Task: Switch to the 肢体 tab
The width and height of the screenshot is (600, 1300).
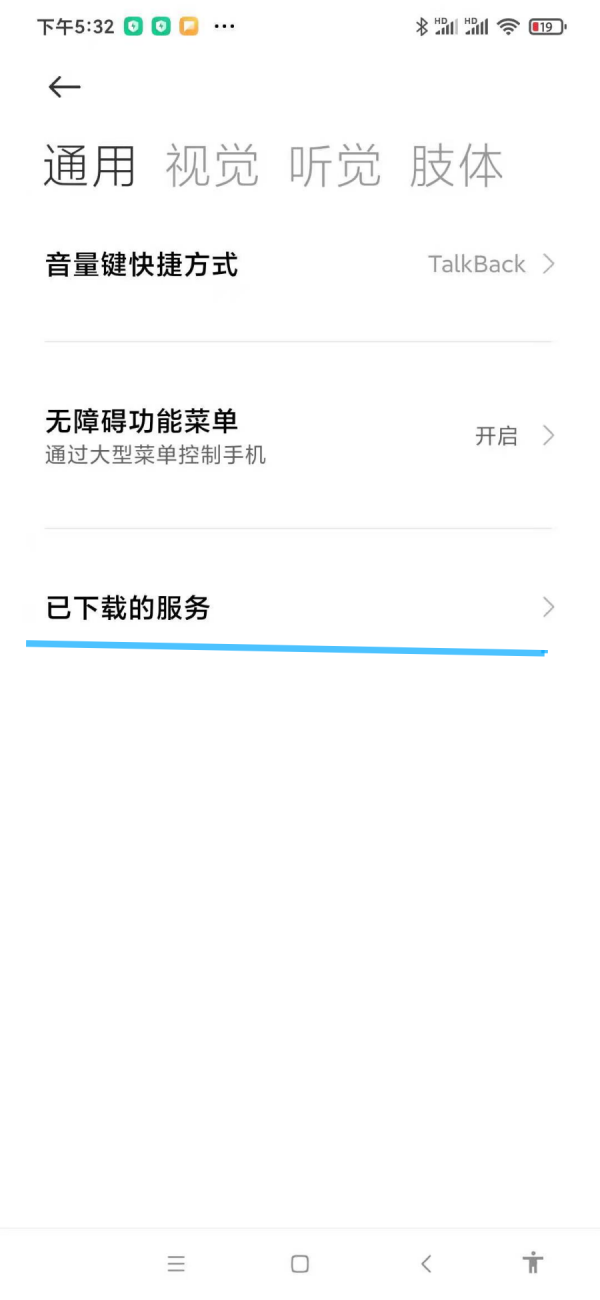Action: [x=457, y=166]
